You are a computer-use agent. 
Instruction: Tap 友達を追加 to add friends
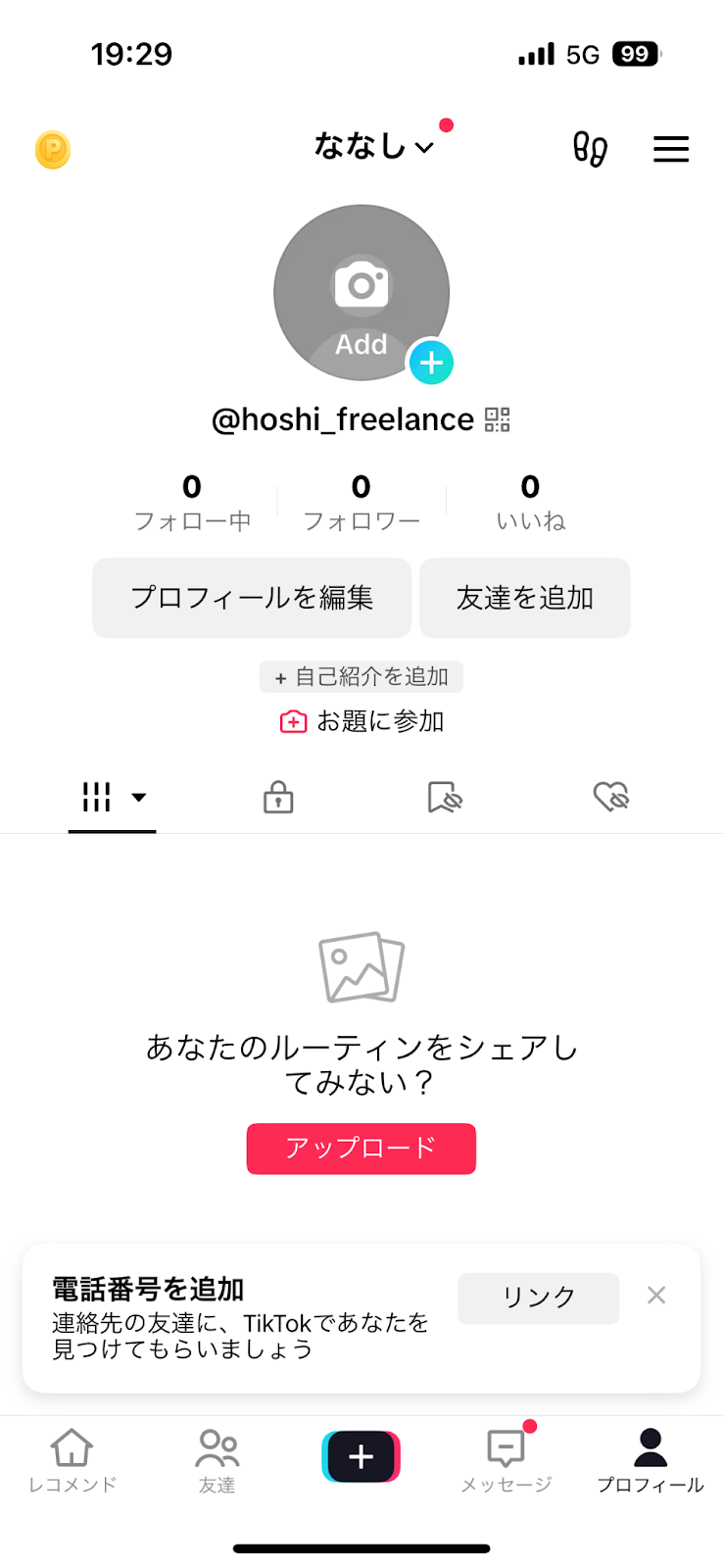[x=525, y=598]
